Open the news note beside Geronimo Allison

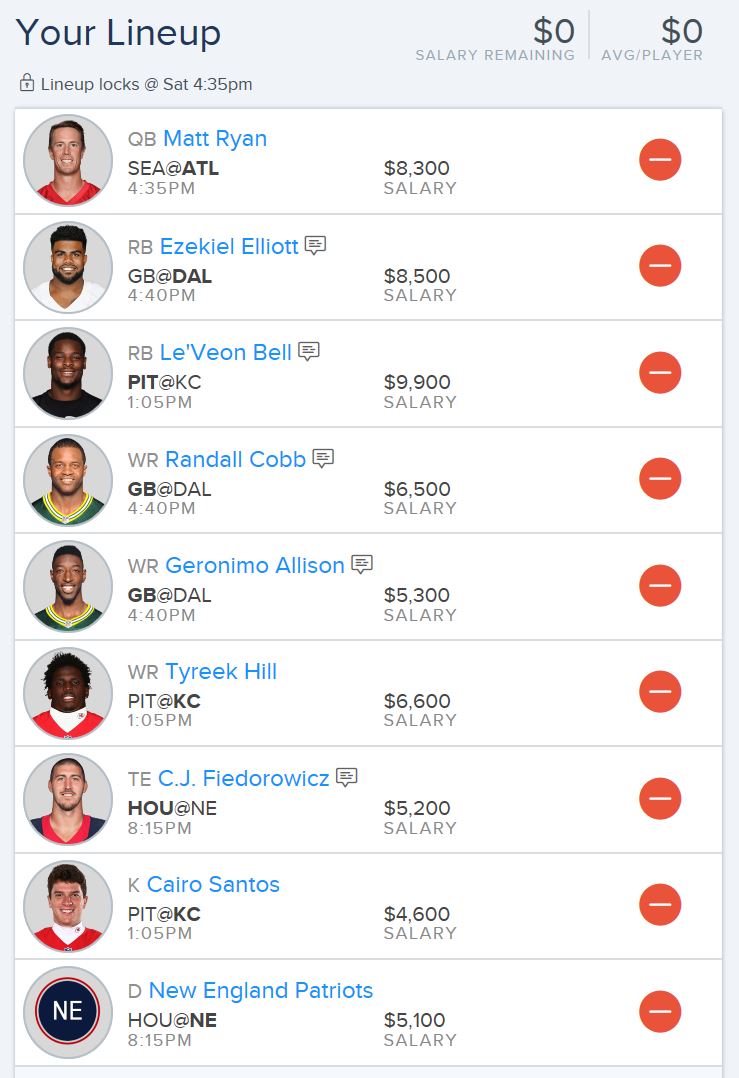coord(362,564)
